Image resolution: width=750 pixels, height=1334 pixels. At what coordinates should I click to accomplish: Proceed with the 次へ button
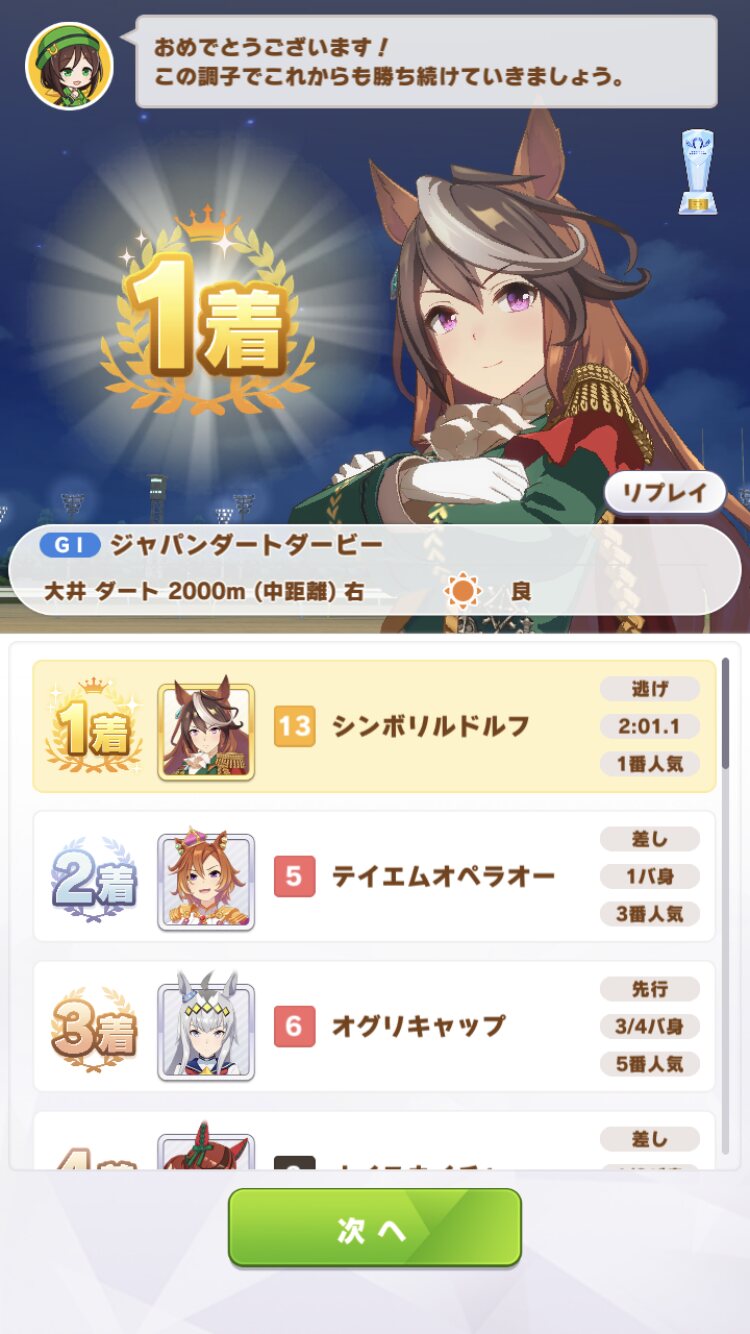pyautogui.click(x=374, y=1228)
